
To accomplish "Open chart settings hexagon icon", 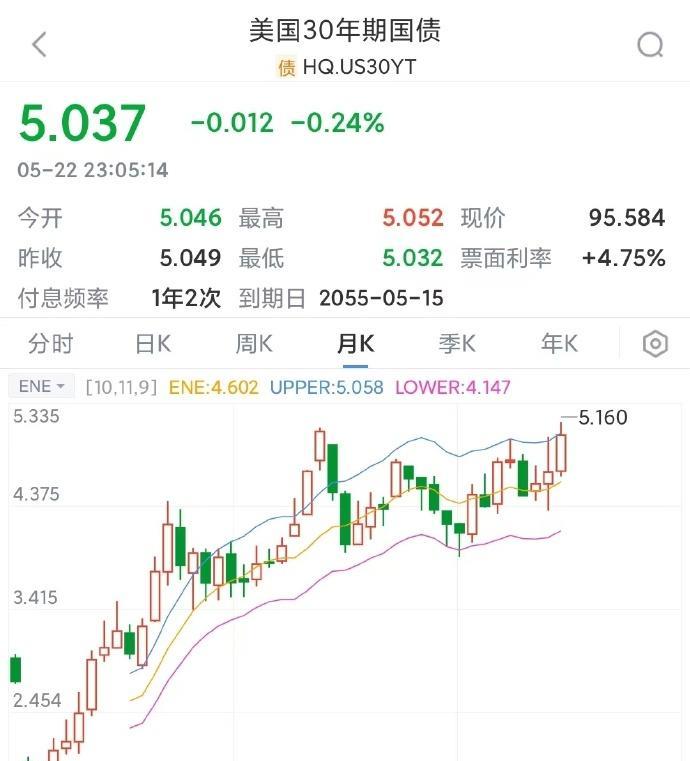I will click(655, 345).
